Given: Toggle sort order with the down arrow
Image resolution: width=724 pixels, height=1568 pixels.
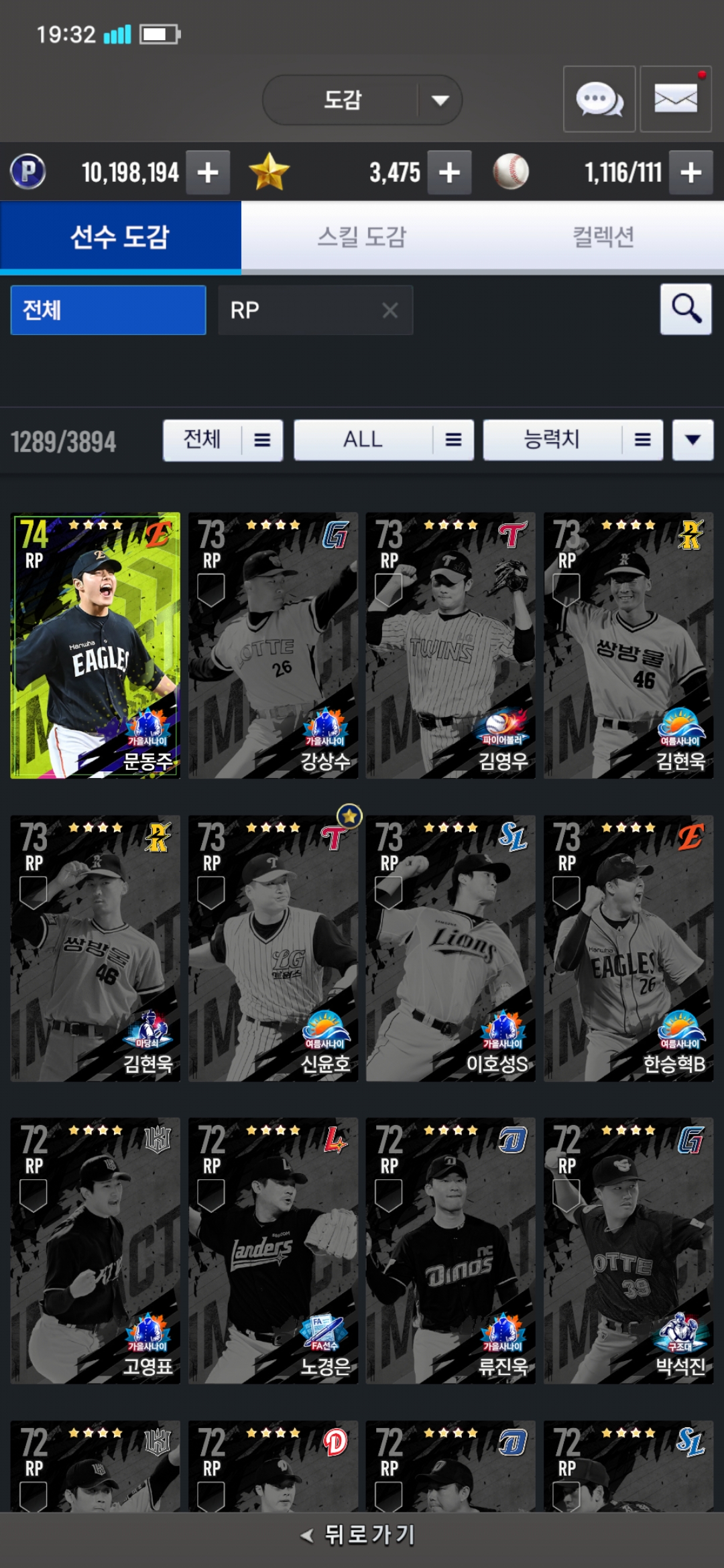Looking at the screenshot, I should (x=692, y=440).
